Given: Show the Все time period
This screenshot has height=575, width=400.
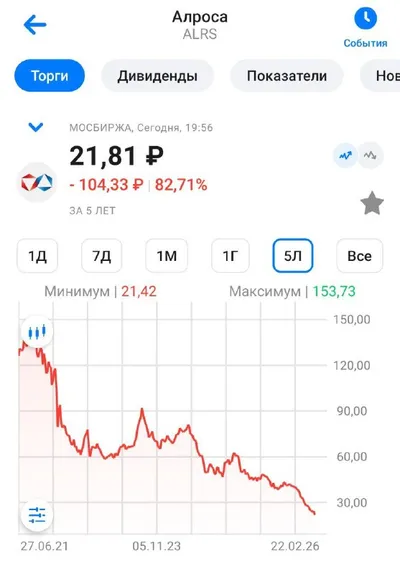Looking at the screenshot, I should (360, 256).
